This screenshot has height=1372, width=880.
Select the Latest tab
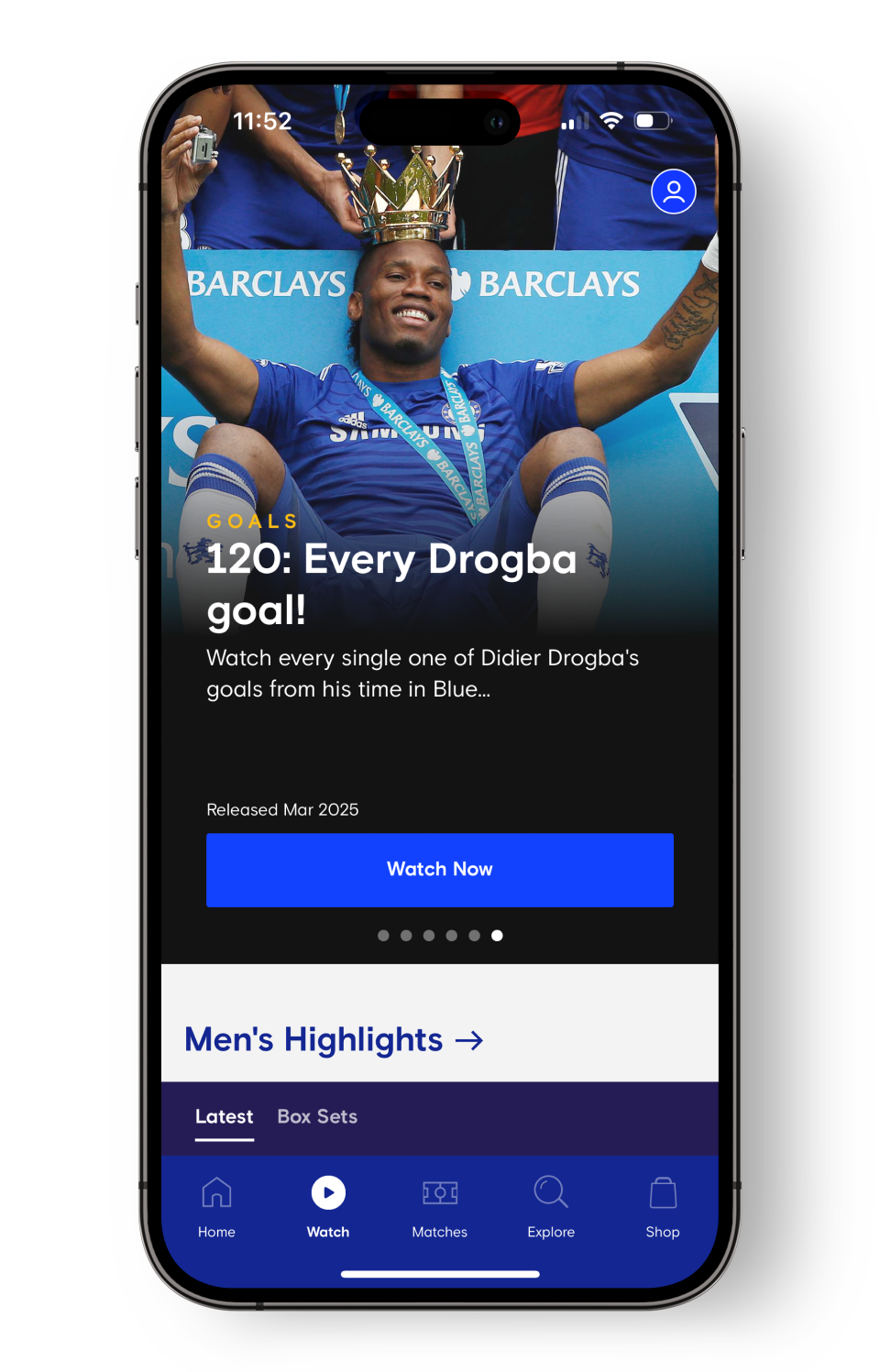[224, 1116]
